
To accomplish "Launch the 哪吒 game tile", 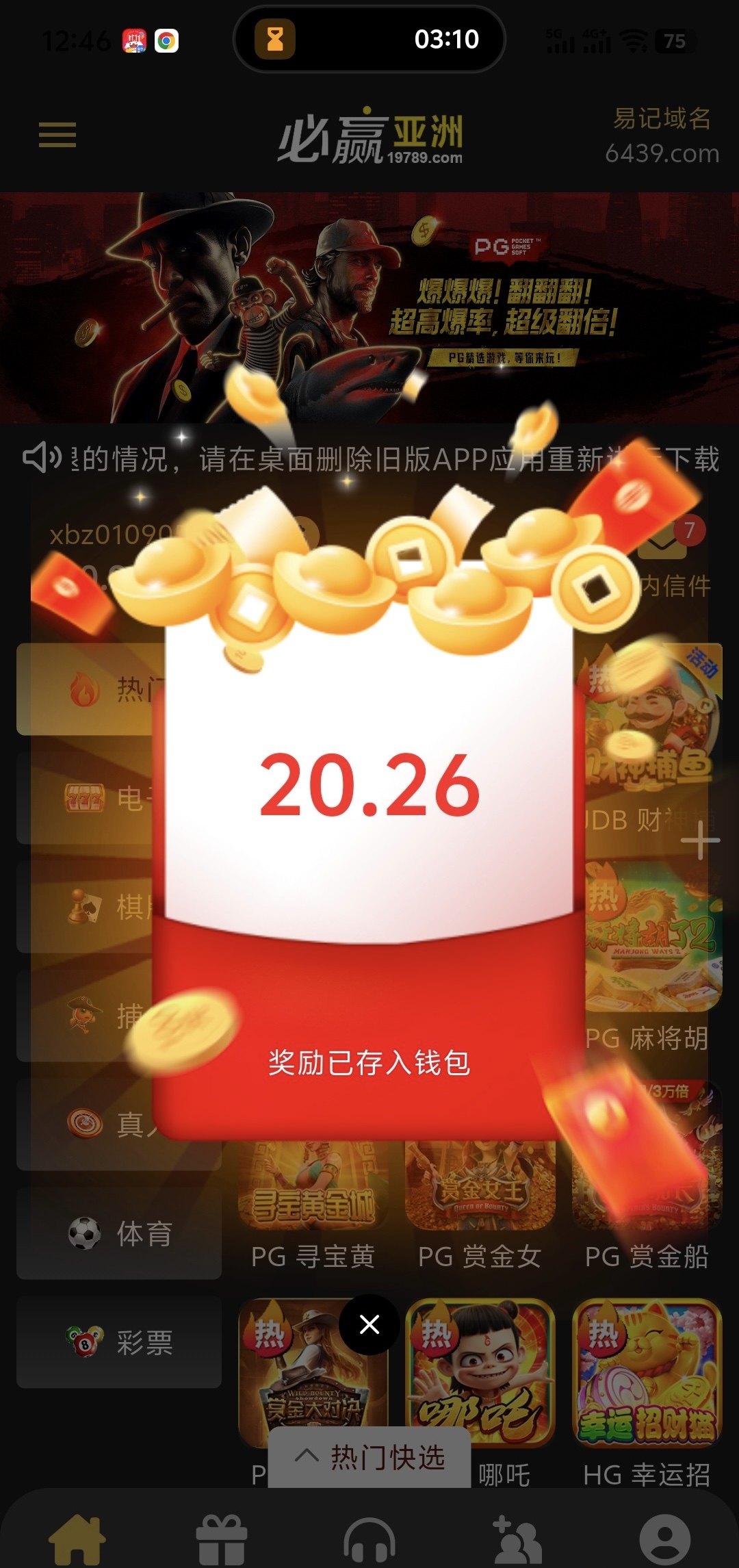I will pos(480,1372).
